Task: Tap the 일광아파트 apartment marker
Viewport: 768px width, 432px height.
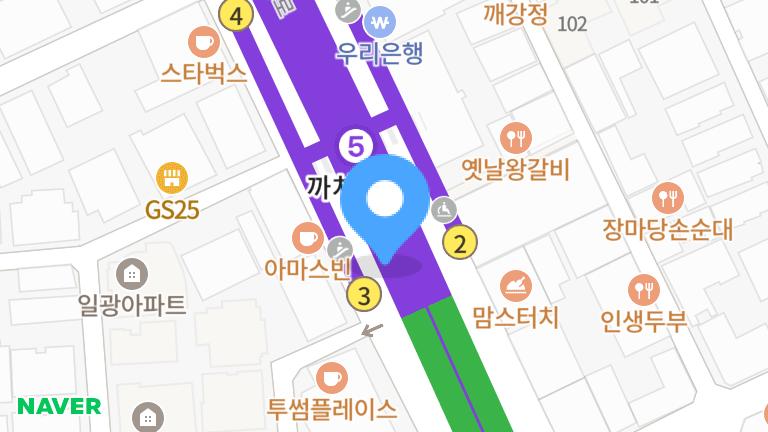Action: [132, 273]
